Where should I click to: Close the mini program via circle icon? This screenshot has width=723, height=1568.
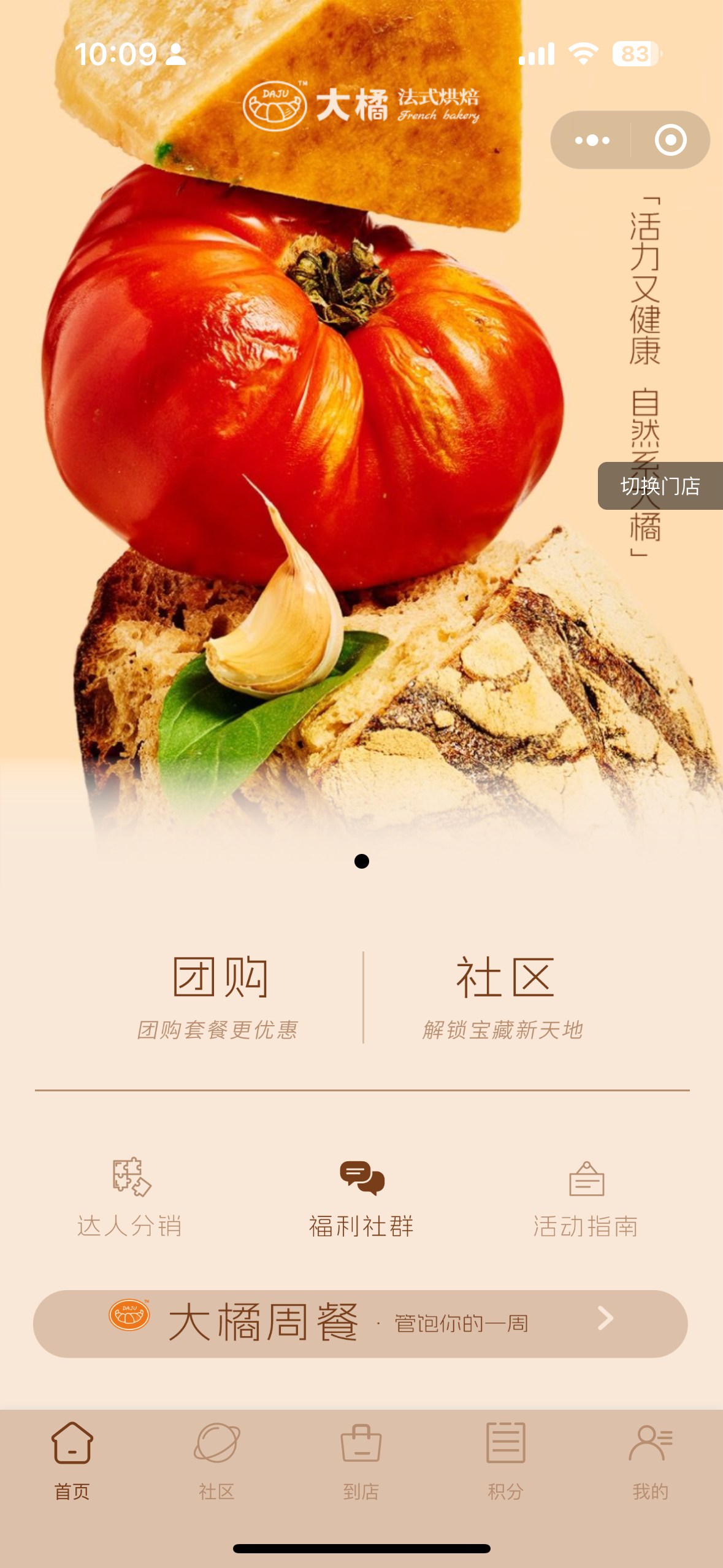(670, 140)
